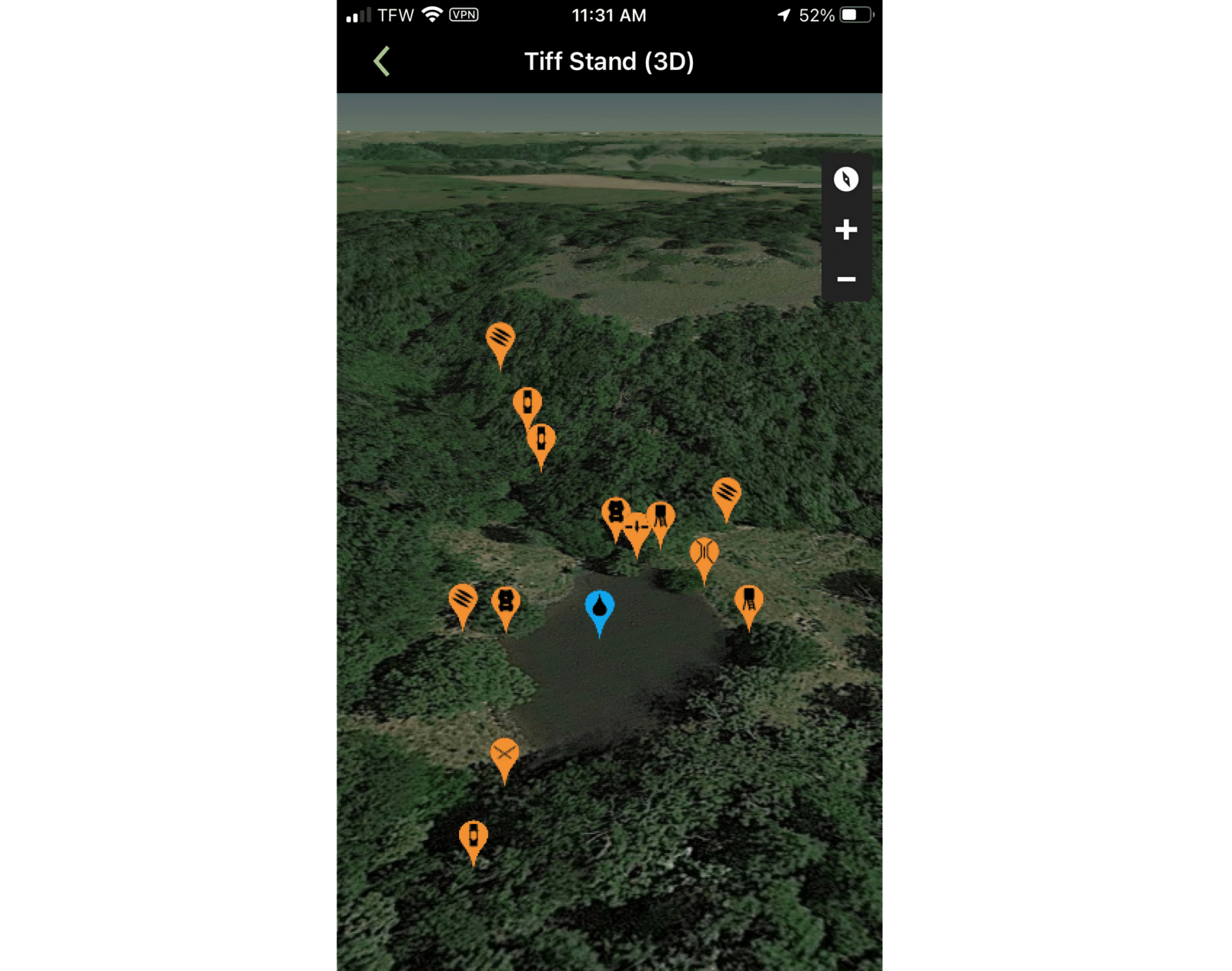
Task: Go back from Tiff Stand (3D)
Action: [382, 62]
